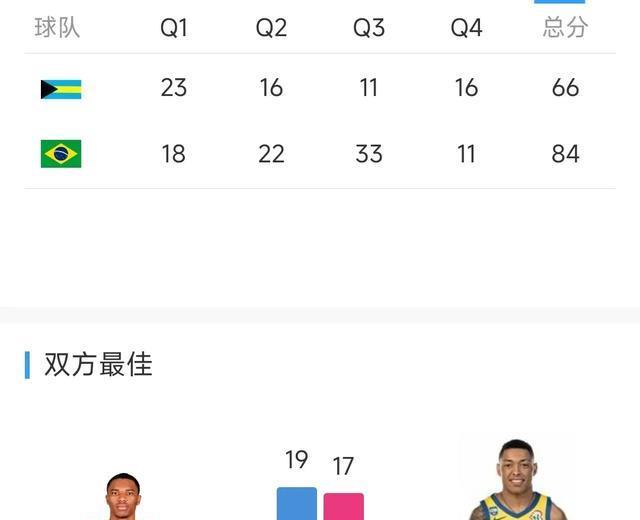Open the Bahamas team from its flag
Viewport: 640px width, 520px height.
(x=61, y=89)
